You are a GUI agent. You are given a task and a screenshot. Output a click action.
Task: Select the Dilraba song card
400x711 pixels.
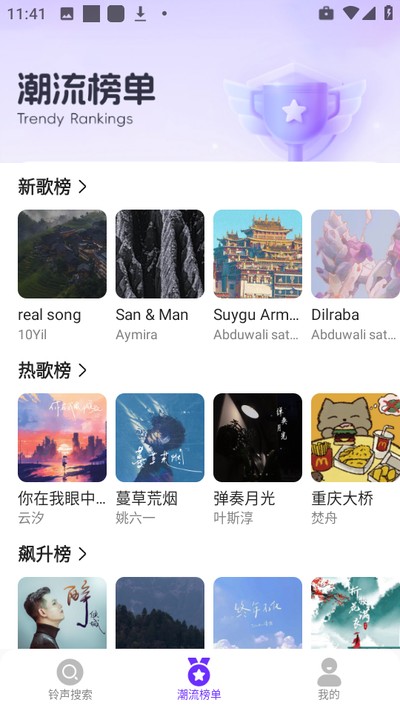(355, 276)
